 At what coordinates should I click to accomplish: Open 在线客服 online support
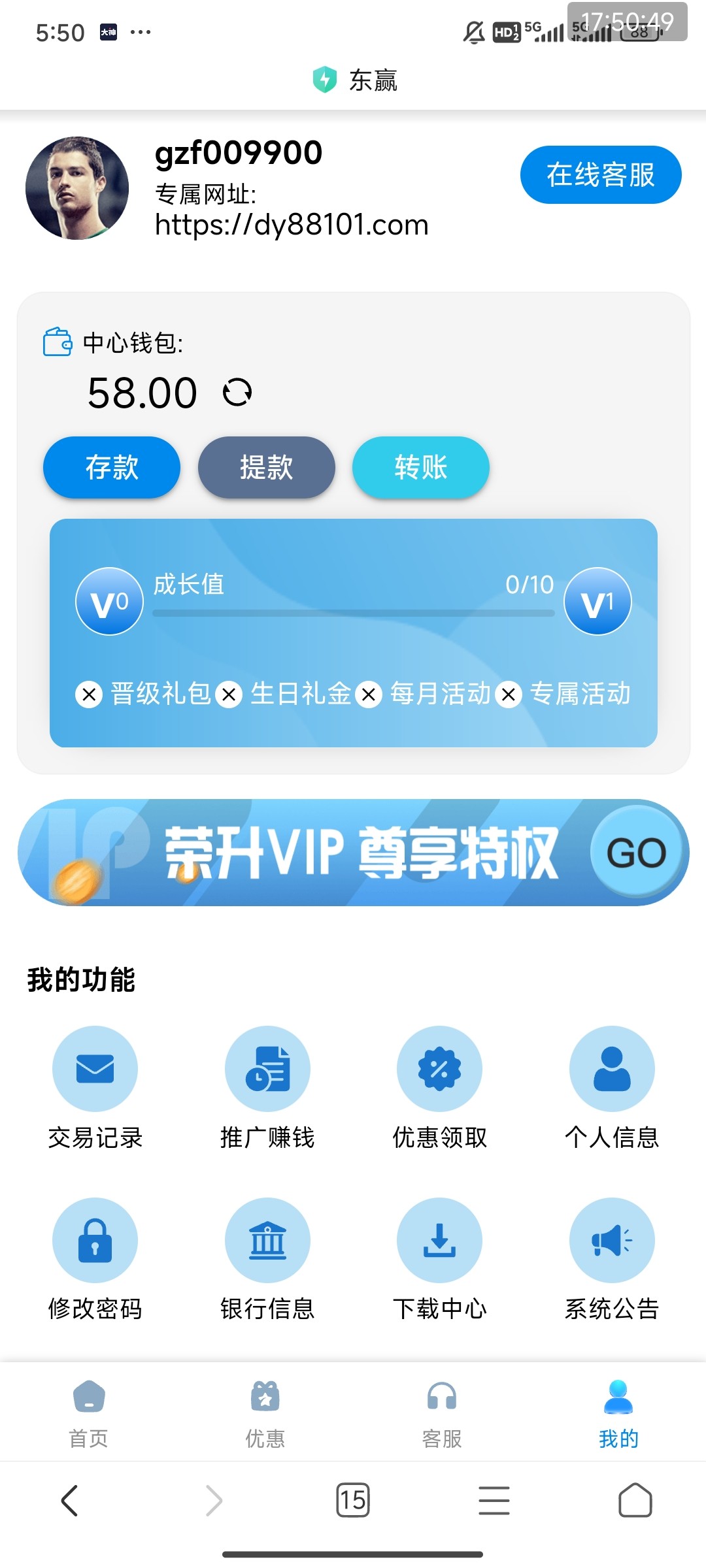(x=600, y=174)
